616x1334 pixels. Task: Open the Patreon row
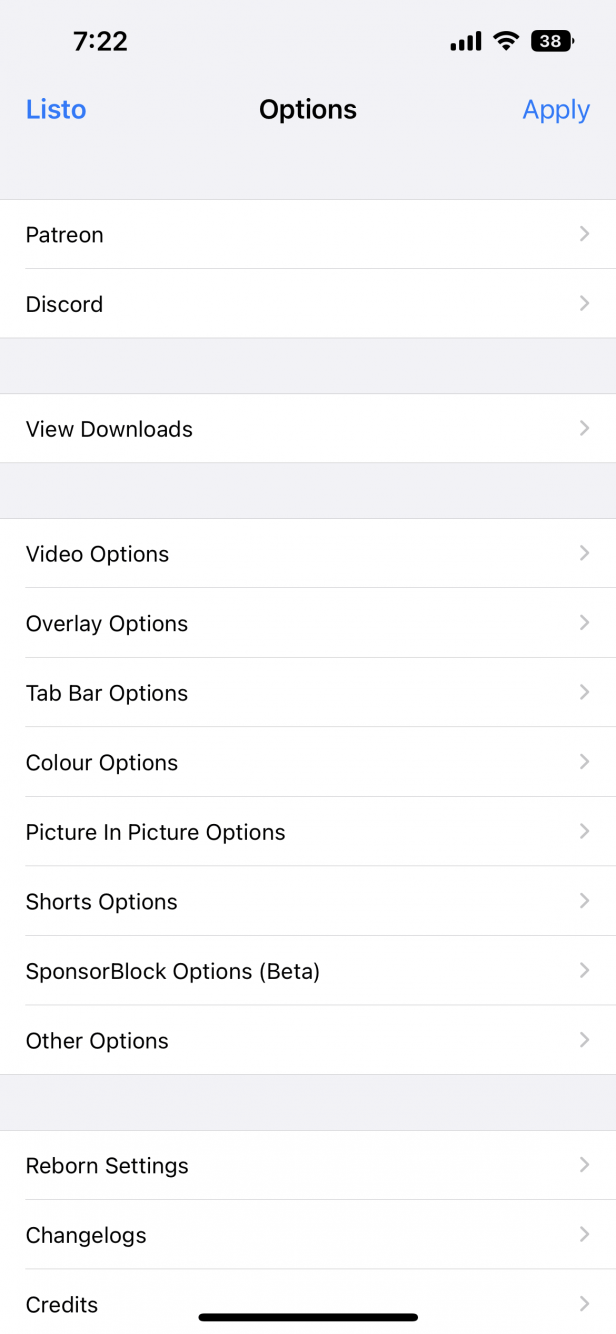click(x=308, y=234)
